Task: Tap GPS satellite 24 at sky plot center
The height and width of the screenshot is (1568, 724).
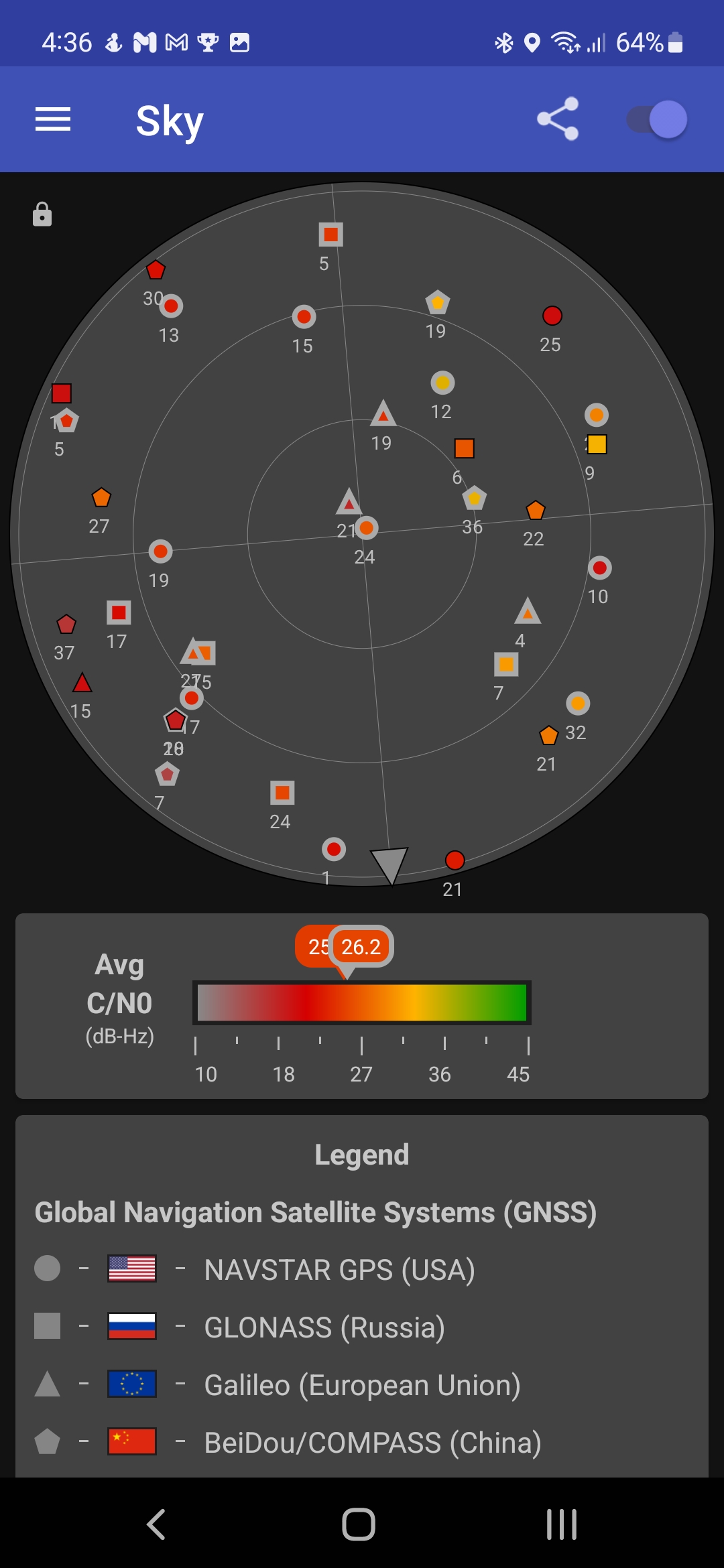Action: [366, 529]
